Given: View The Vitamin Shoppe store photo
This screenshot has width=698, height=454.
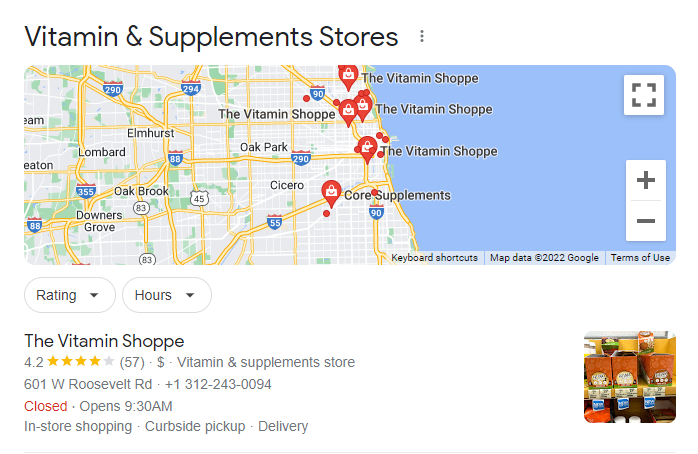Looking at the screenshot, I should pos(629,377).
